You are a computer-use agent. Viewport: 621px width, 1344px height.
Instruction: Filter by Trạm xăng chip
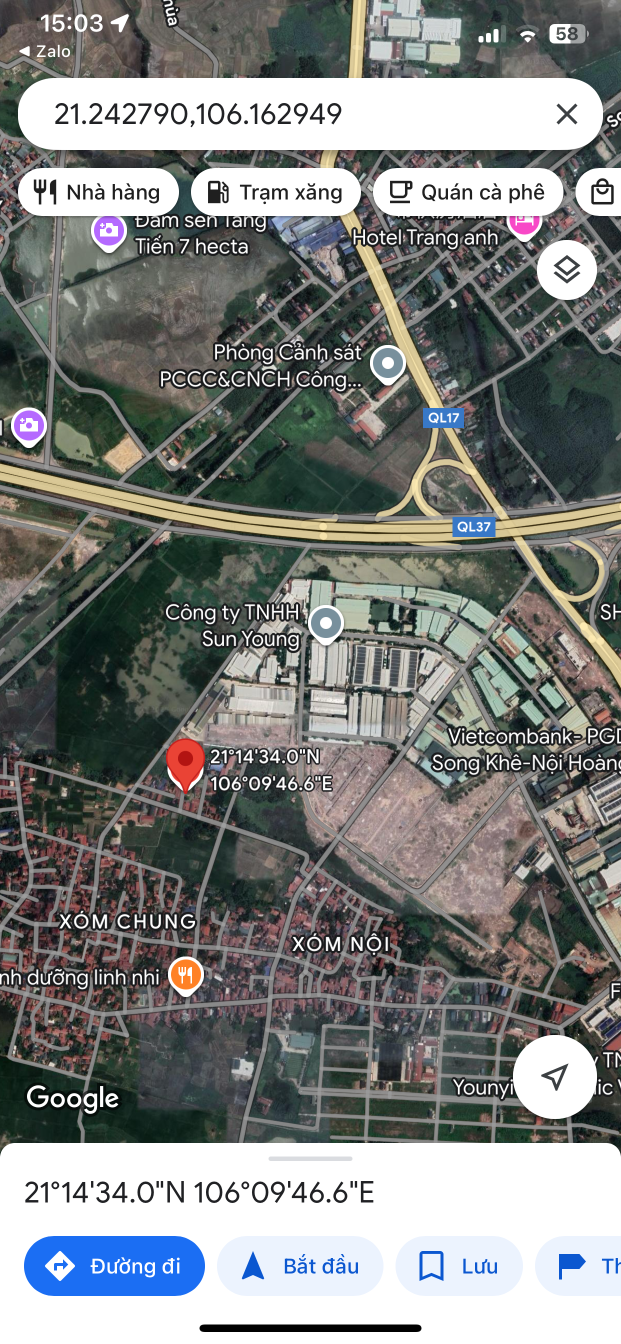pyautogui.click(x=275, y=193)
